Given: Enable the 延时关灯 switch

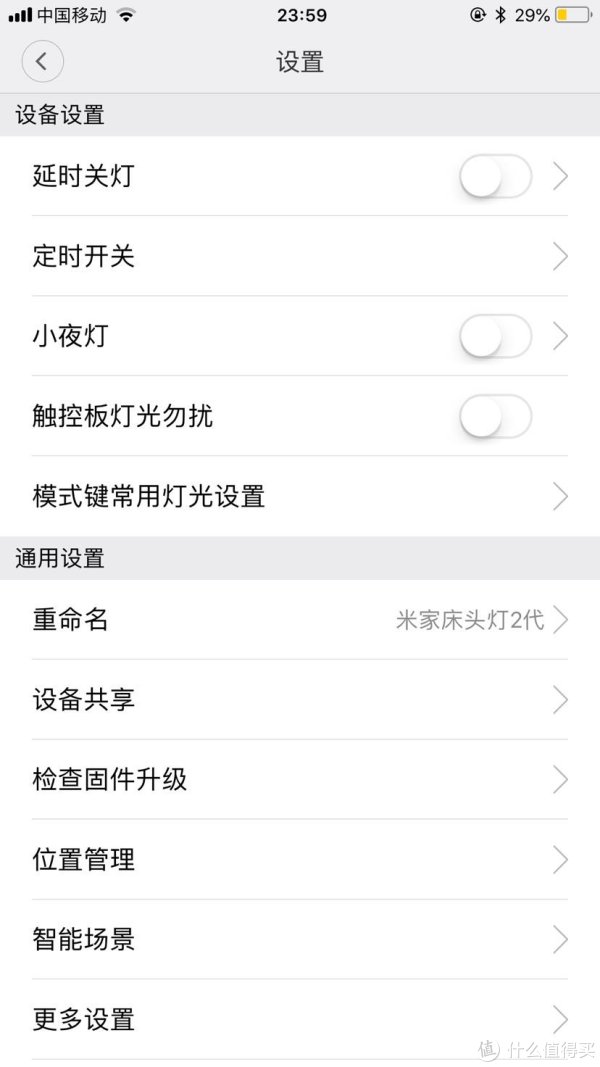Looking at the screenshot, I should [495, 176].
